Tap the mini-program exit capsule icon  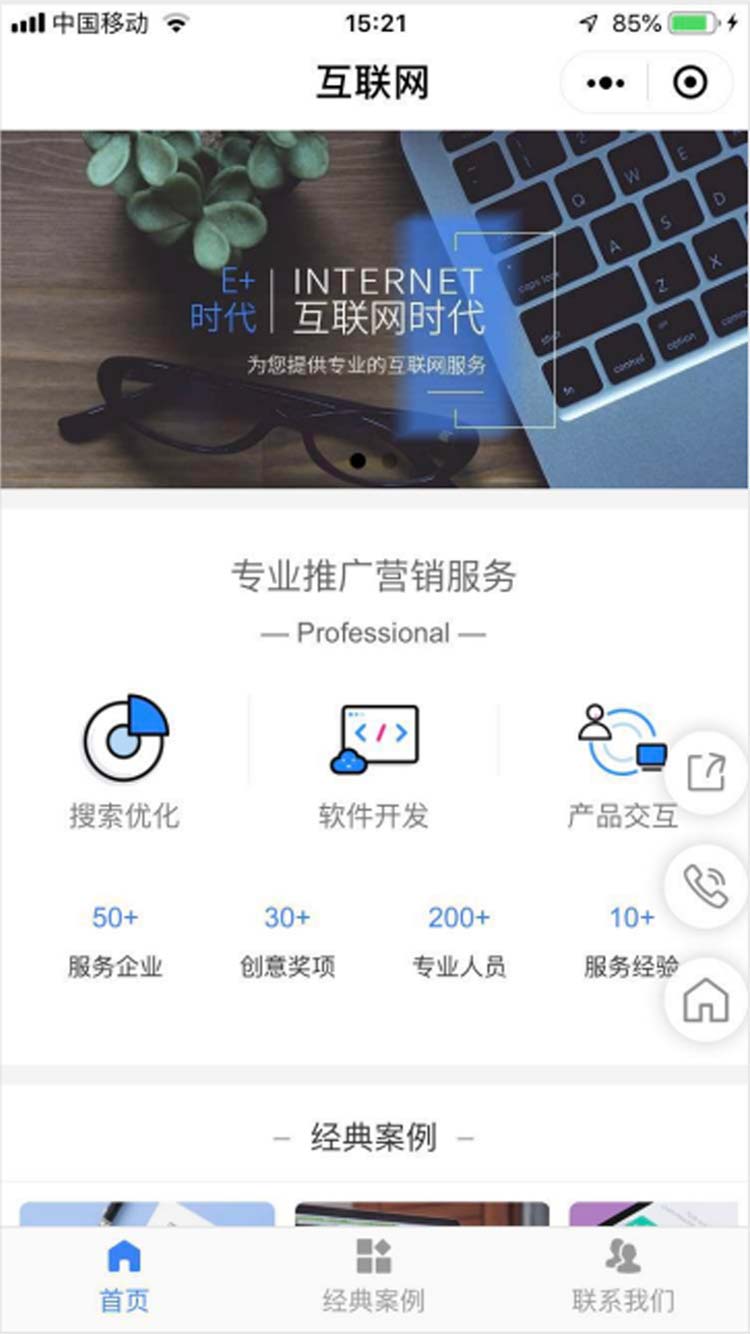(x=688, y=84)
